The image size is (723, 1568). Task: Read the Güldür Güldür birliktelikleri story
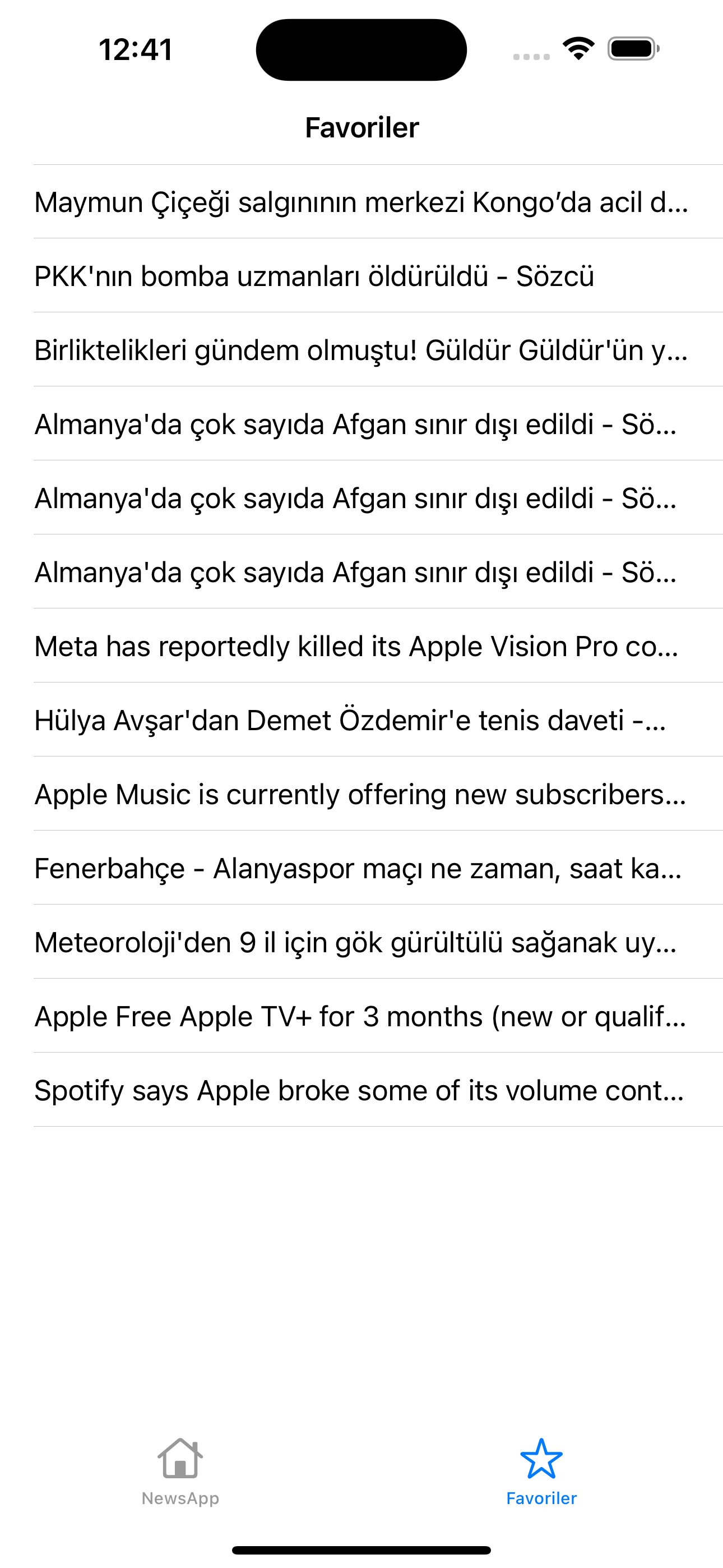point(361,350)
